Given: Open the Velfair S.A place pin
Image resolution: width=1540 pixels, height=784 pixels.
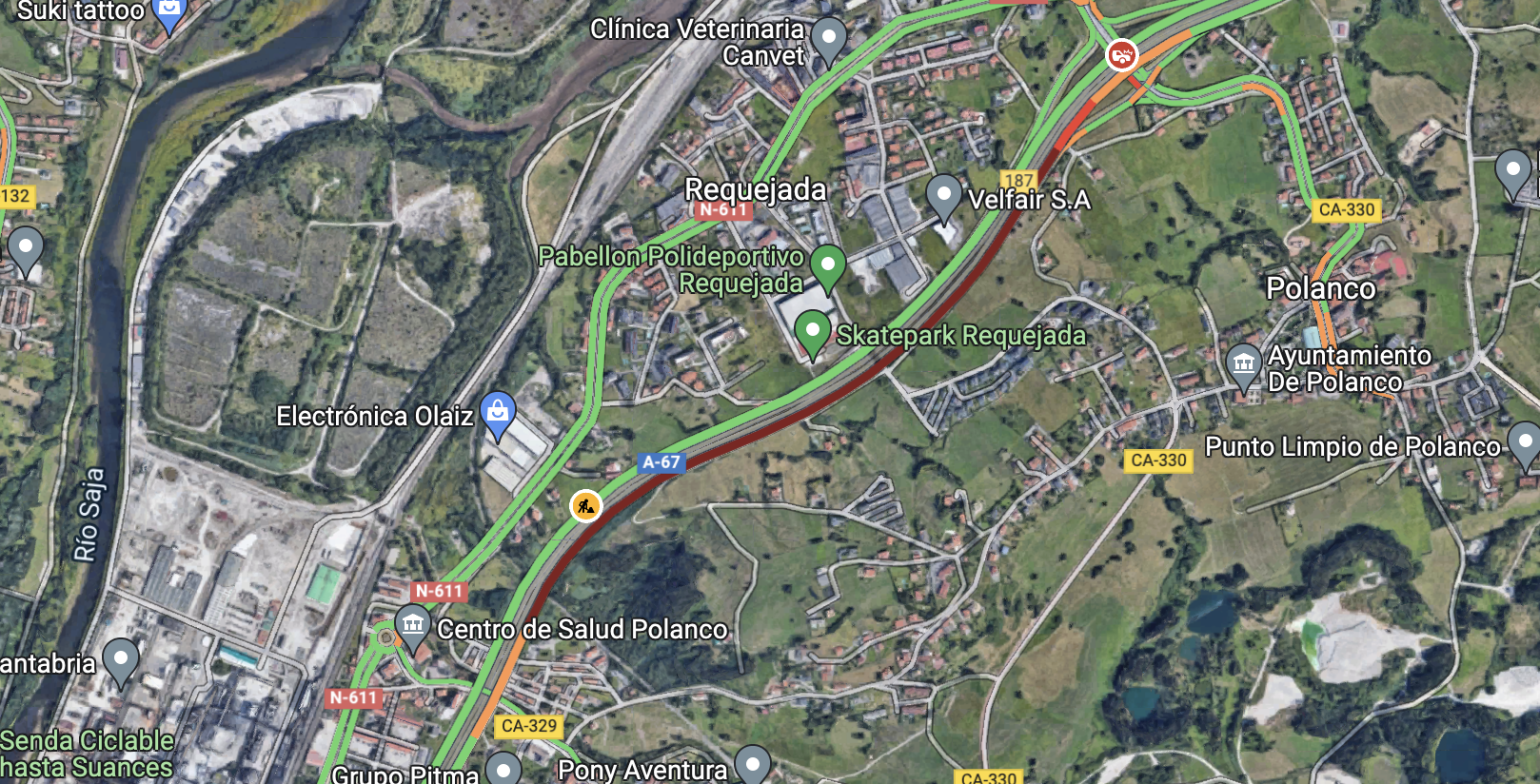Looking at the screenshot, I should (943, 194).
